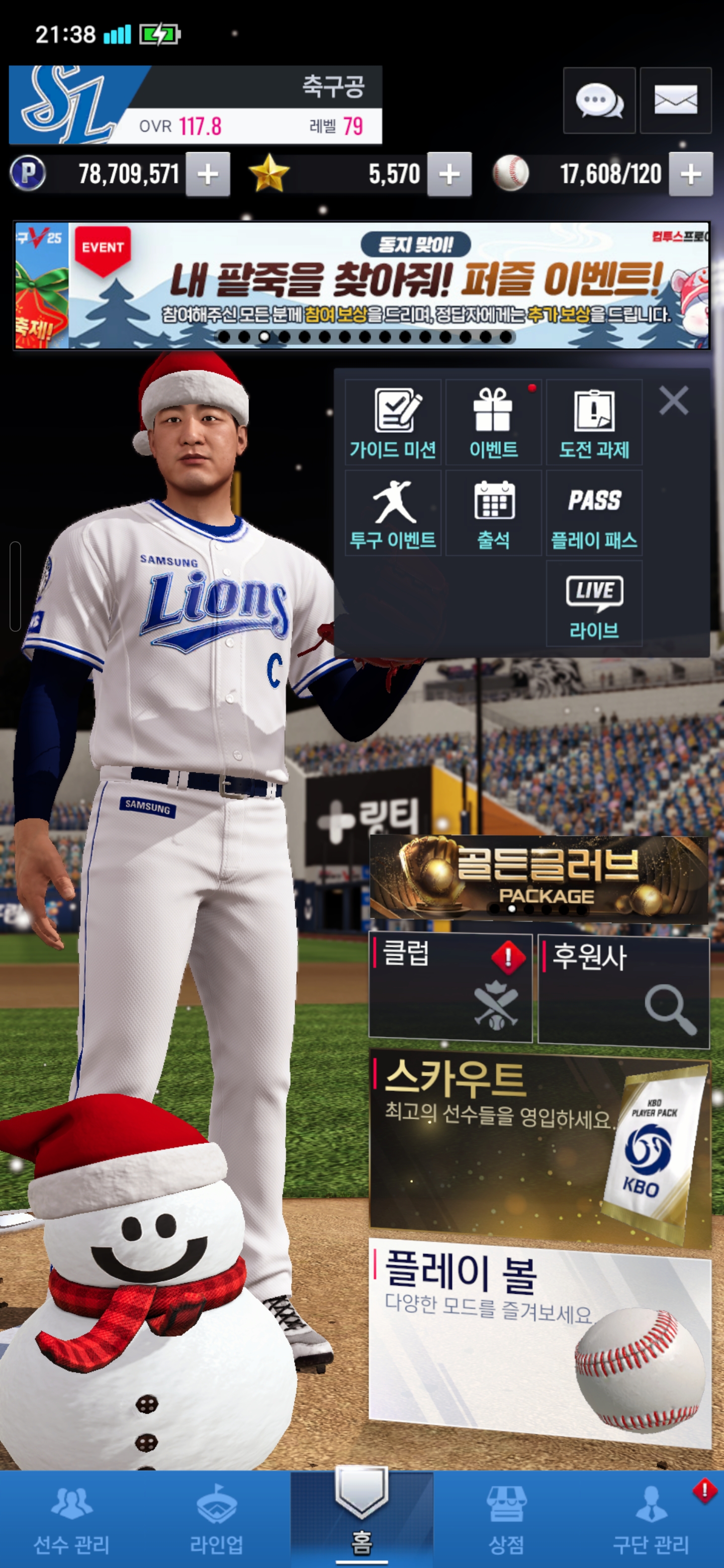Open the 후원사 card
Viewport: 724px width, 1568px height.
pyautogui.click(x=623, y=991)
